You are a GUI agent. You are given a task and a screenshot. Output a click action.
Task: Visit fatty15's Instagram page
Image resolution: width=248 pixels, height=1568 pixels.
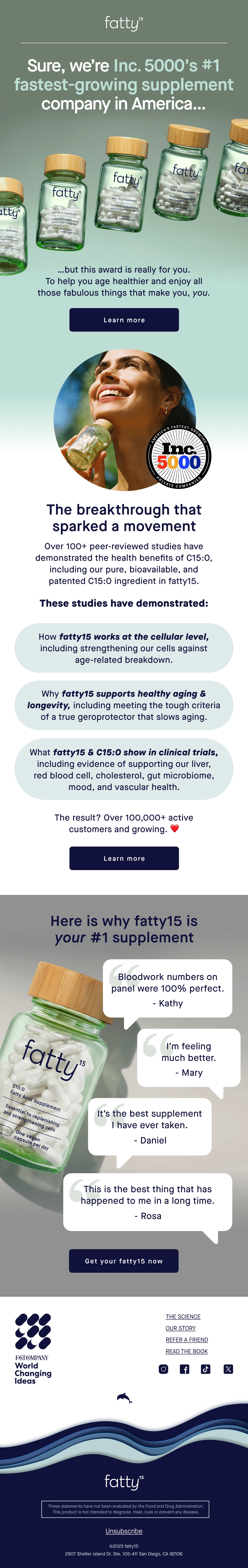pos(163,1369)
